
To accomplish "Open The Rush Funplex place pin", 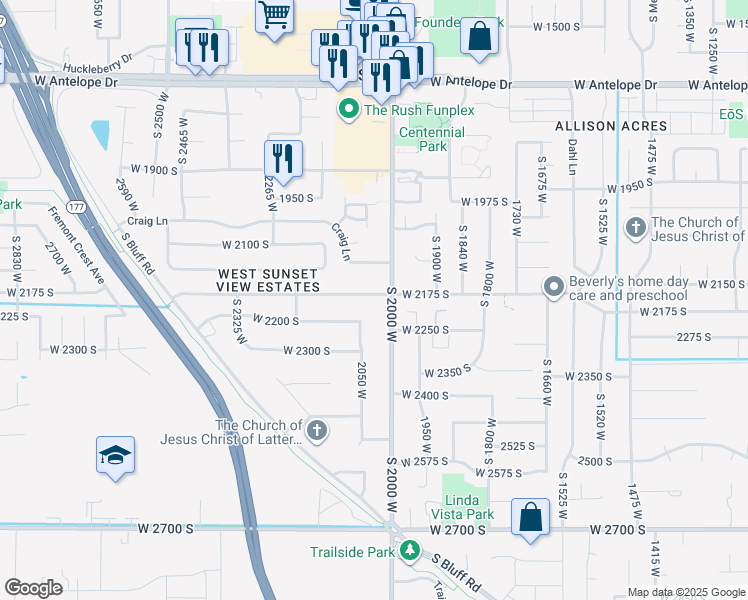I will click(349, 110).
